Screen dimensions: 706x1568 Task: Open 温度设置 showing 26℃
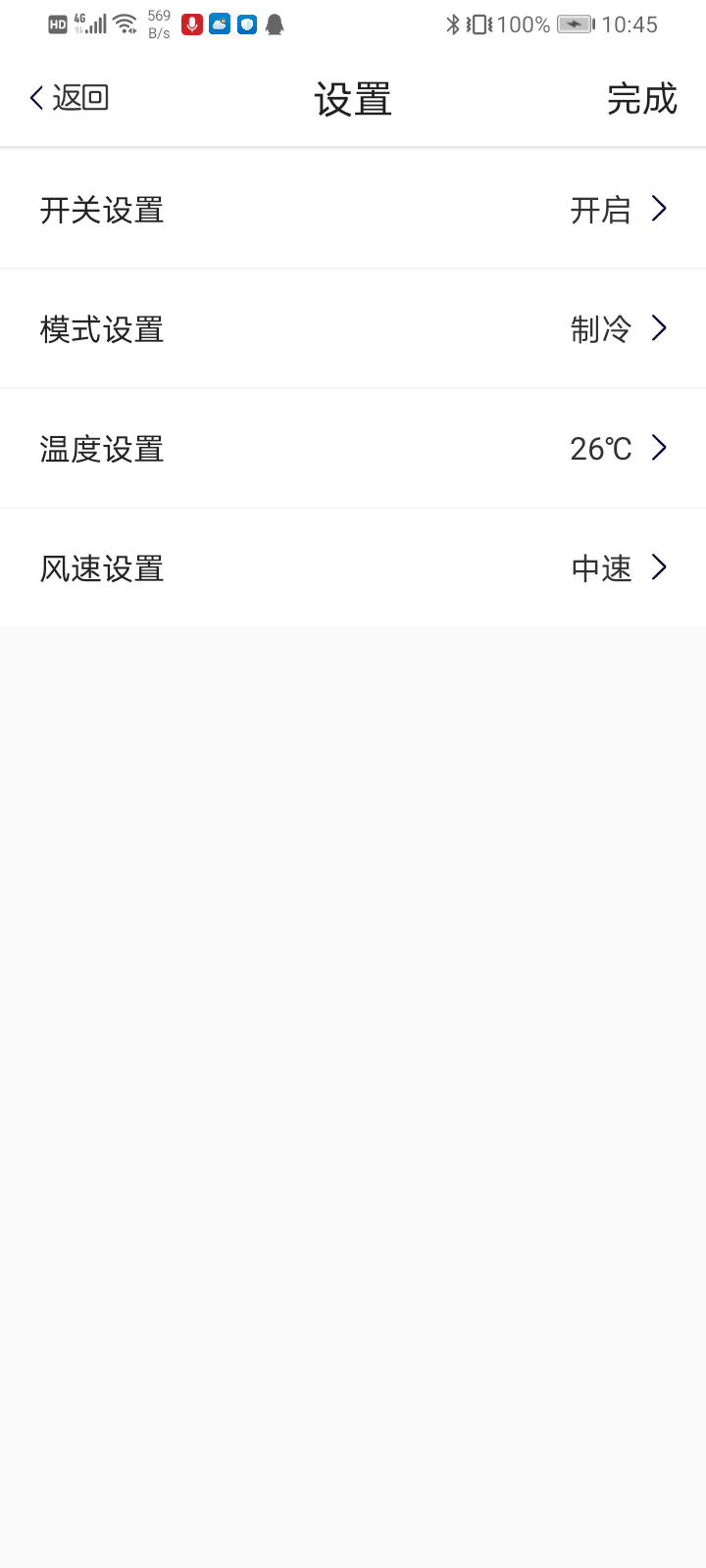[x=353, y=449]
